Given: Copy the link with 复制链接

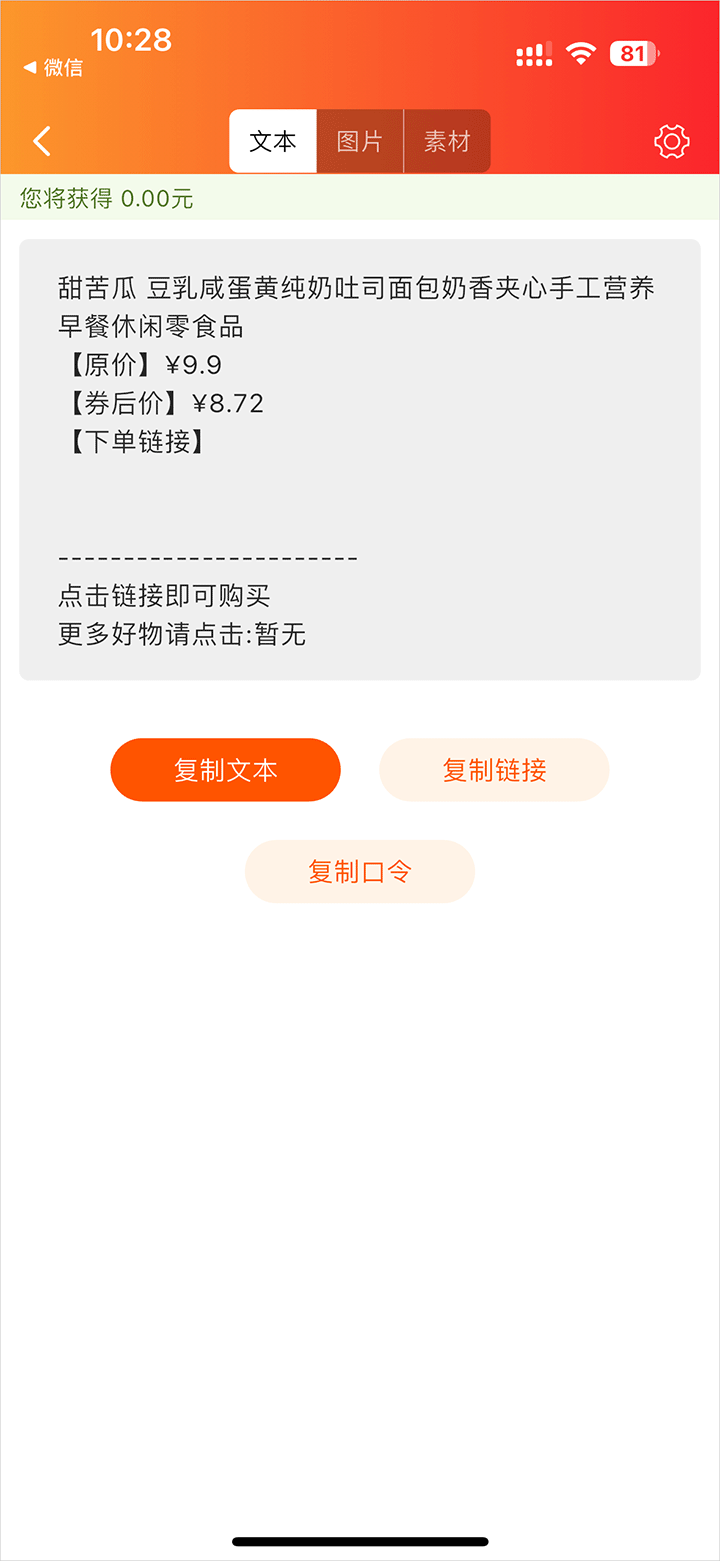Looking at the screenshot, I should [x=494, y=770].
